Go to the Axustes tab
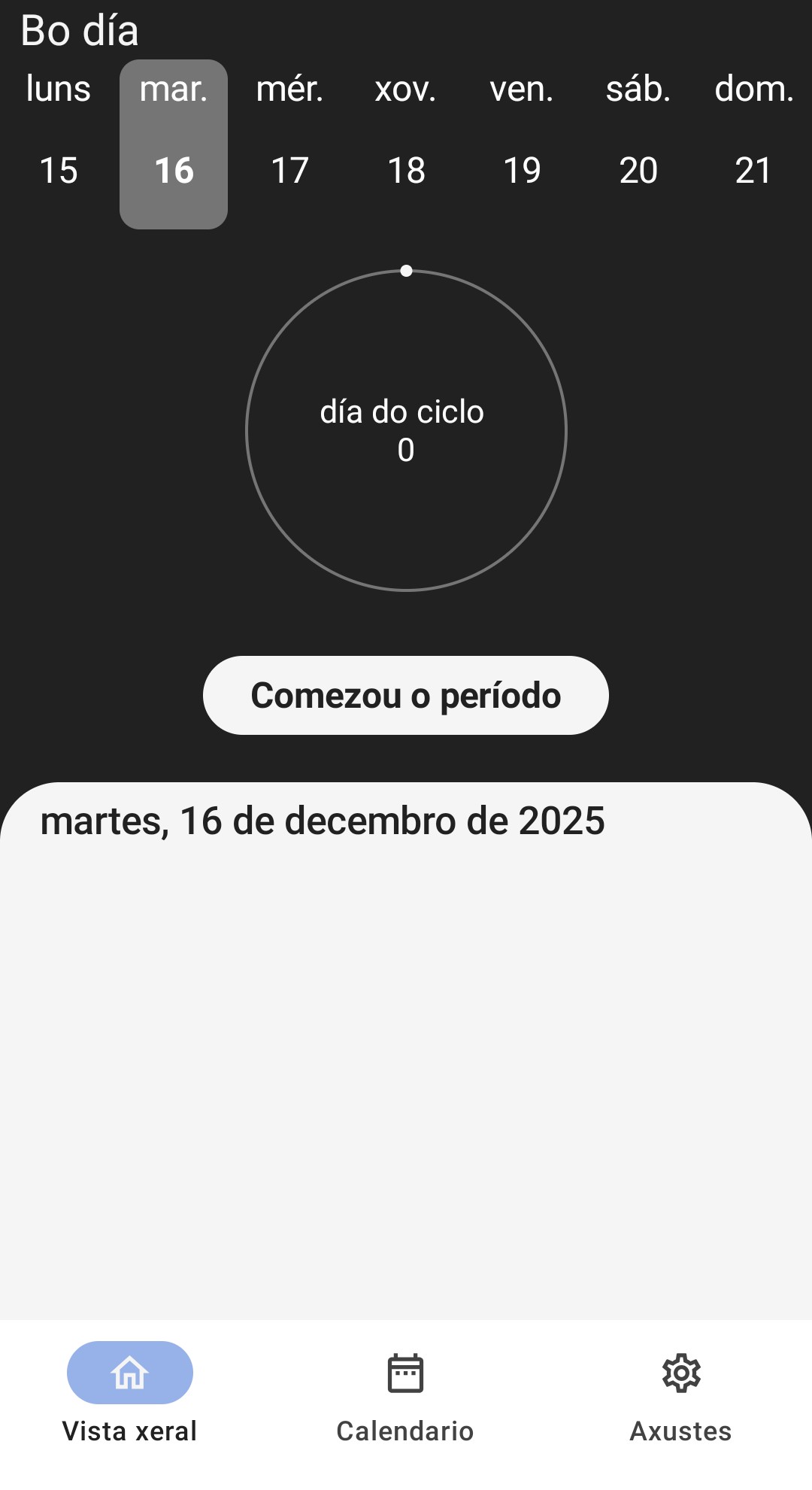812x1490 pixels. (681, 1393)
